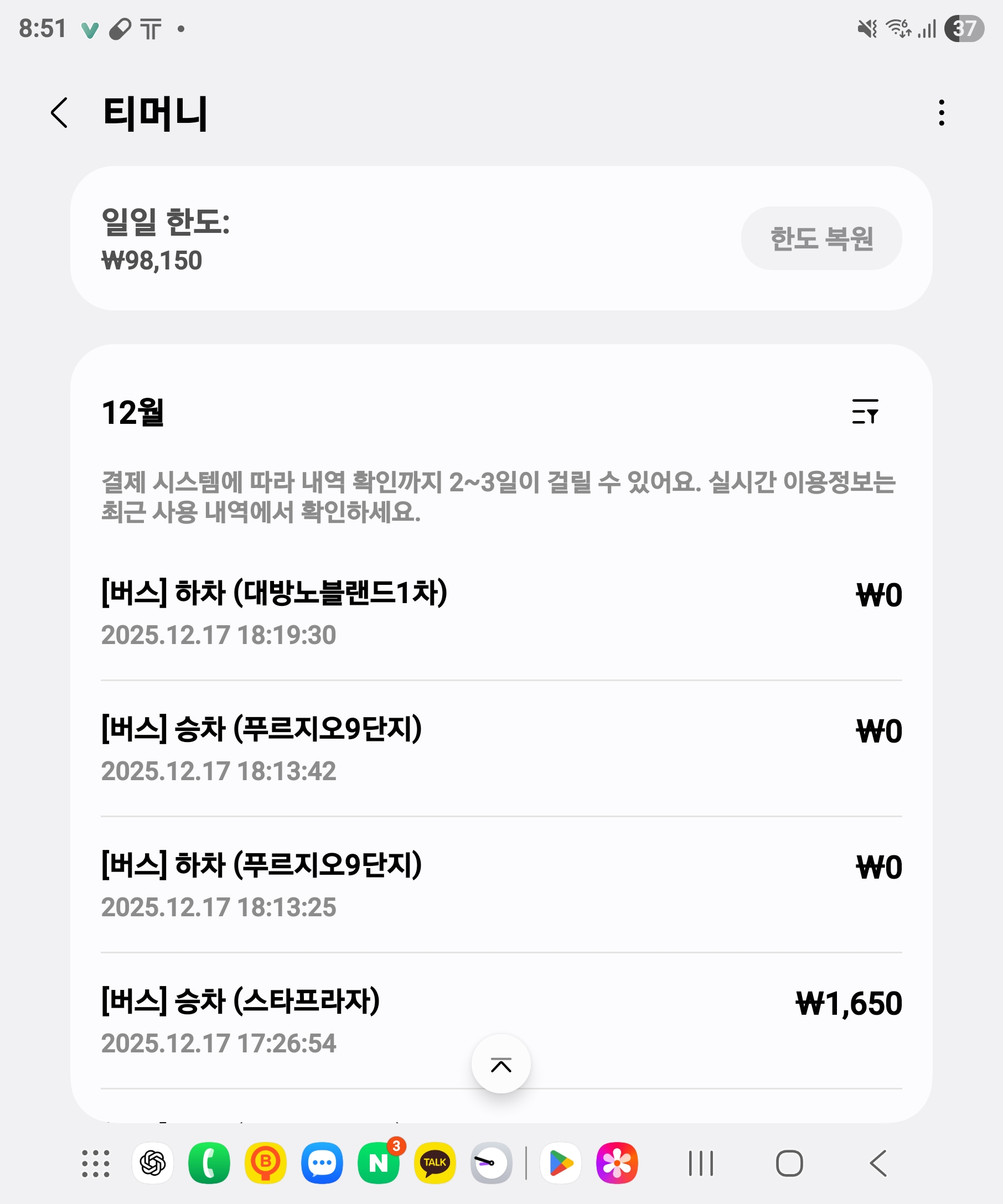Open the app drawer grid in the taskbar
Viewport: 1003px width, 1204px height.
(96, 1163)
